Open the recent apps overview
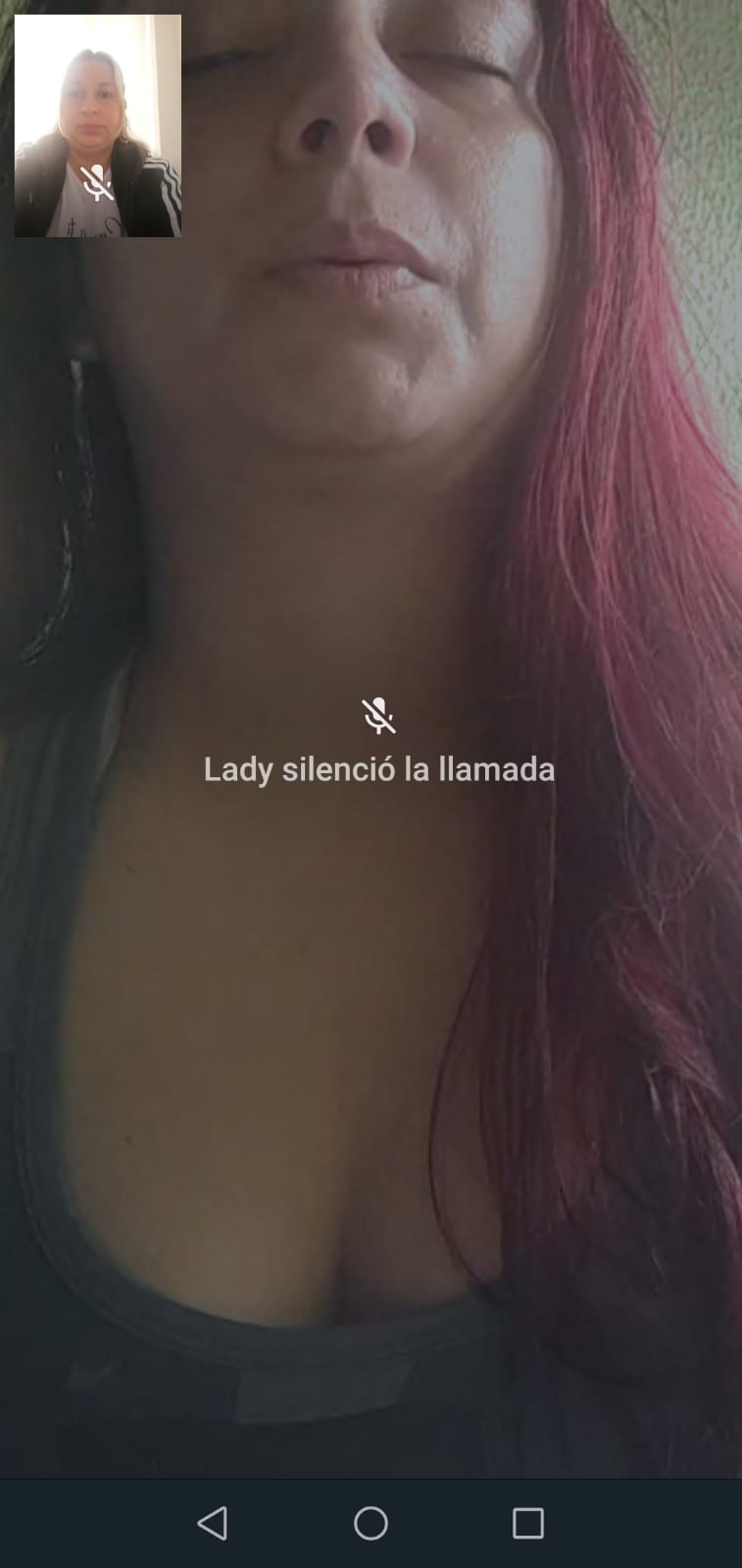 tap(528, 1523)
